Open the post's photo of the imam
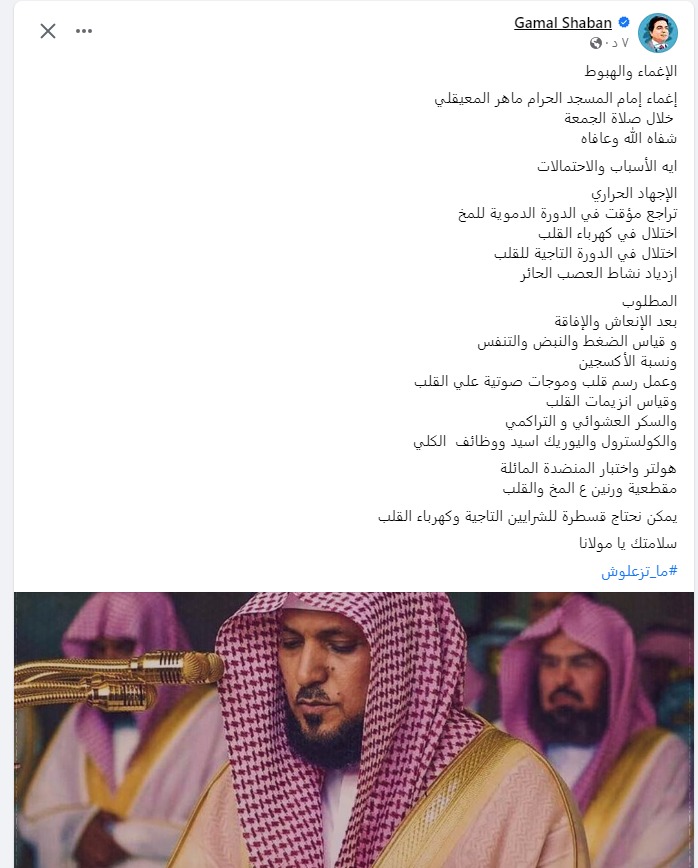The width and height of the screenshot is (698, 868). tap(354, 730)
